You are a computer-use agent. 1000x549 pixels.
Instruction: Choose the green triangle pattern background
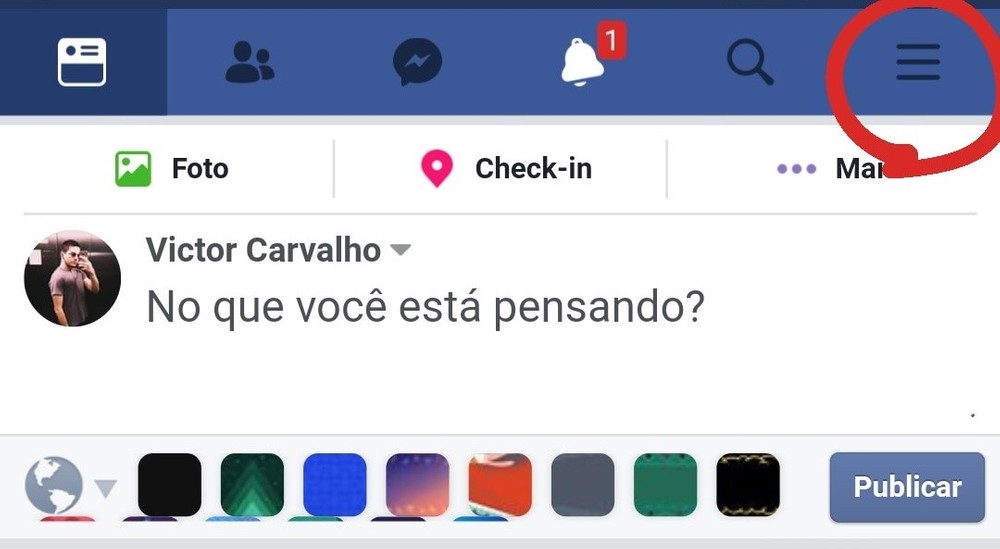click(x=252, y=485)
